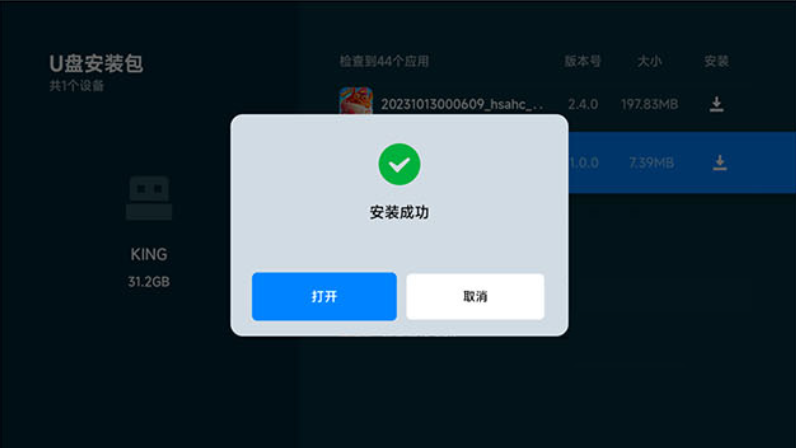Image resolution: width=796 pixels, height=448 pixels.
Task: Open the newly installed app
Action: click(324, 297)
